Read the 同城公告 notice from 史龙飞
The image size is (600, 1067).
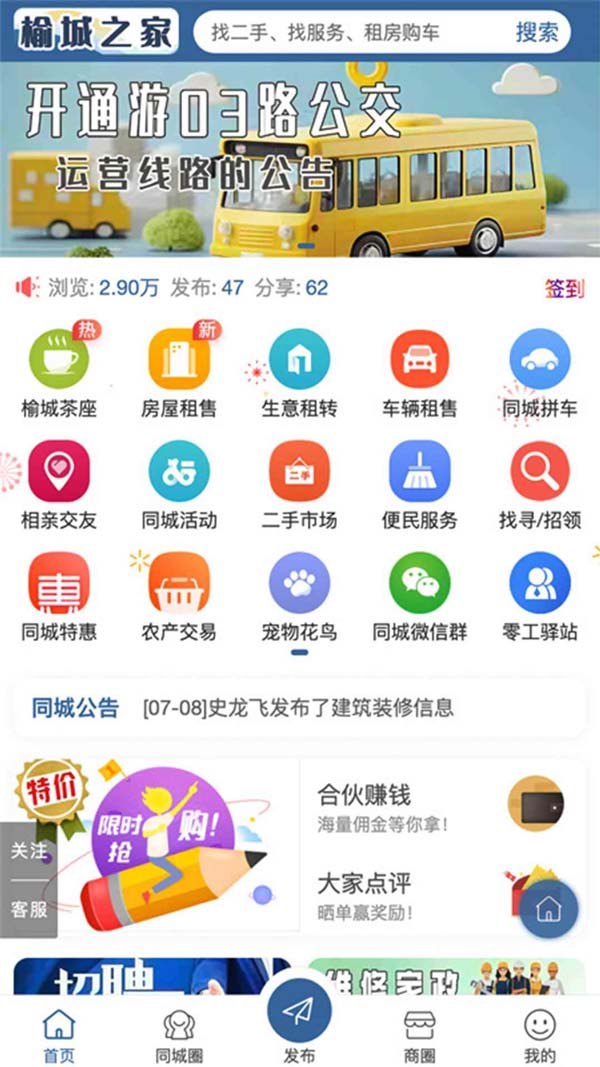299,708
